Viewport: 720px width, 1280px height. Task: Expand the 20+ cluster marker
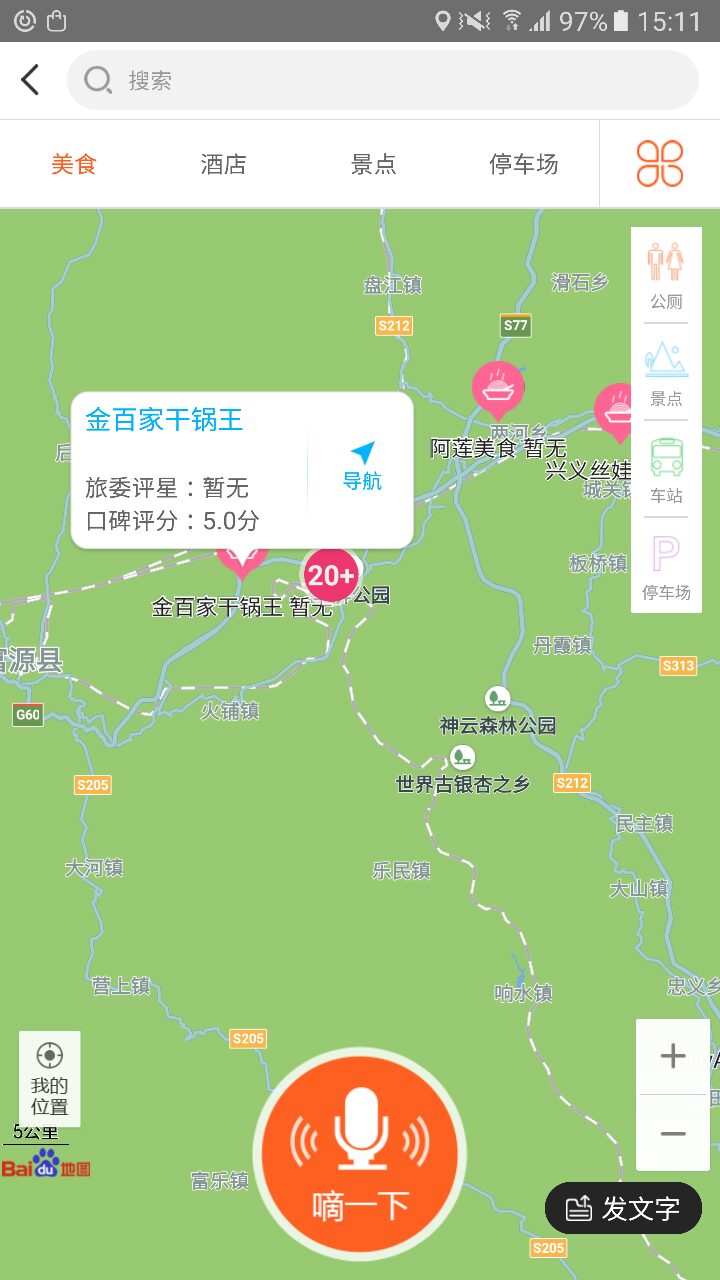pos(331,575)
